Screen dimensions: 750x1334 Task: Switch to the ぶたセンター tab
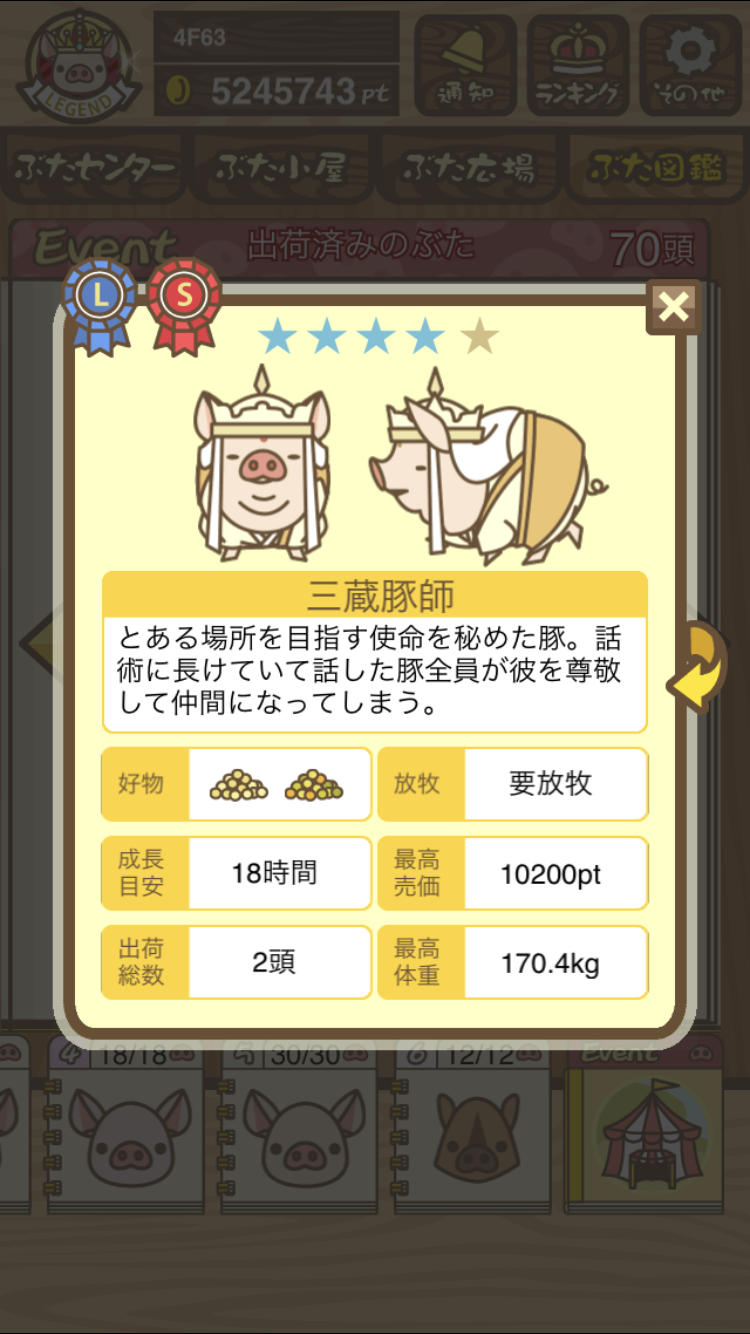pos(96,167)
